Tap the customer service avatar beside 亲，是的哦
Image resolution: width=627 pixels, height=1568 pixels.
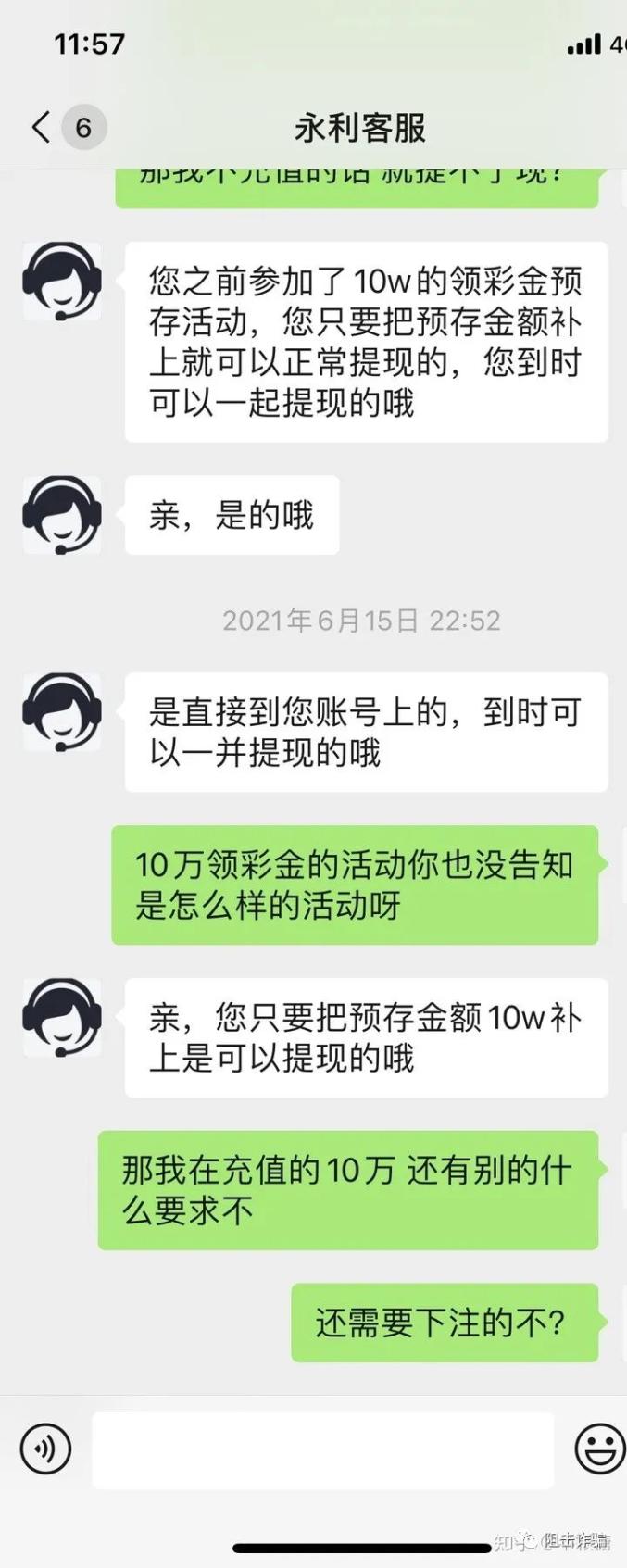[62, 515]
